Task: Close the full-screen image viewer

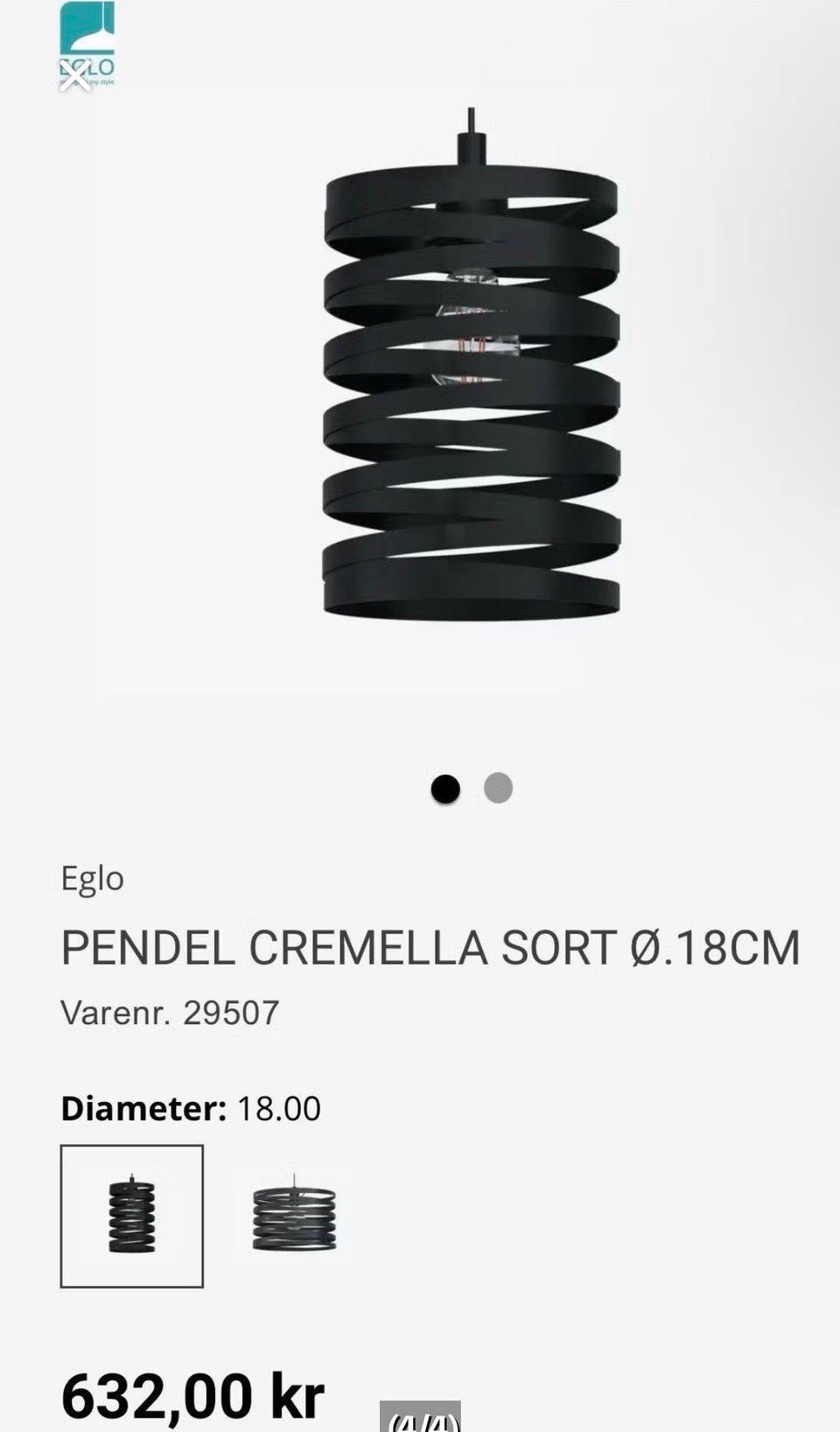Action: (75, 76)
